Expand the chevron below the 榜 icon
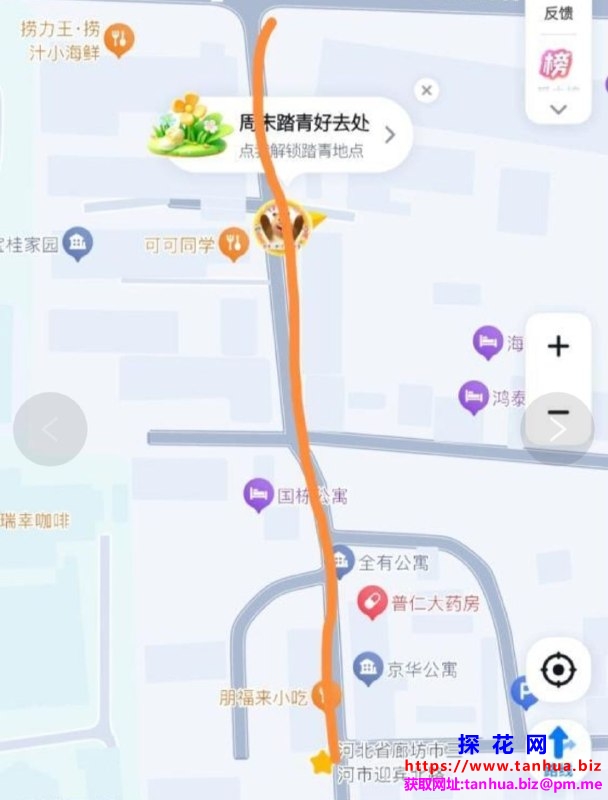 click(x=558, y=109)
